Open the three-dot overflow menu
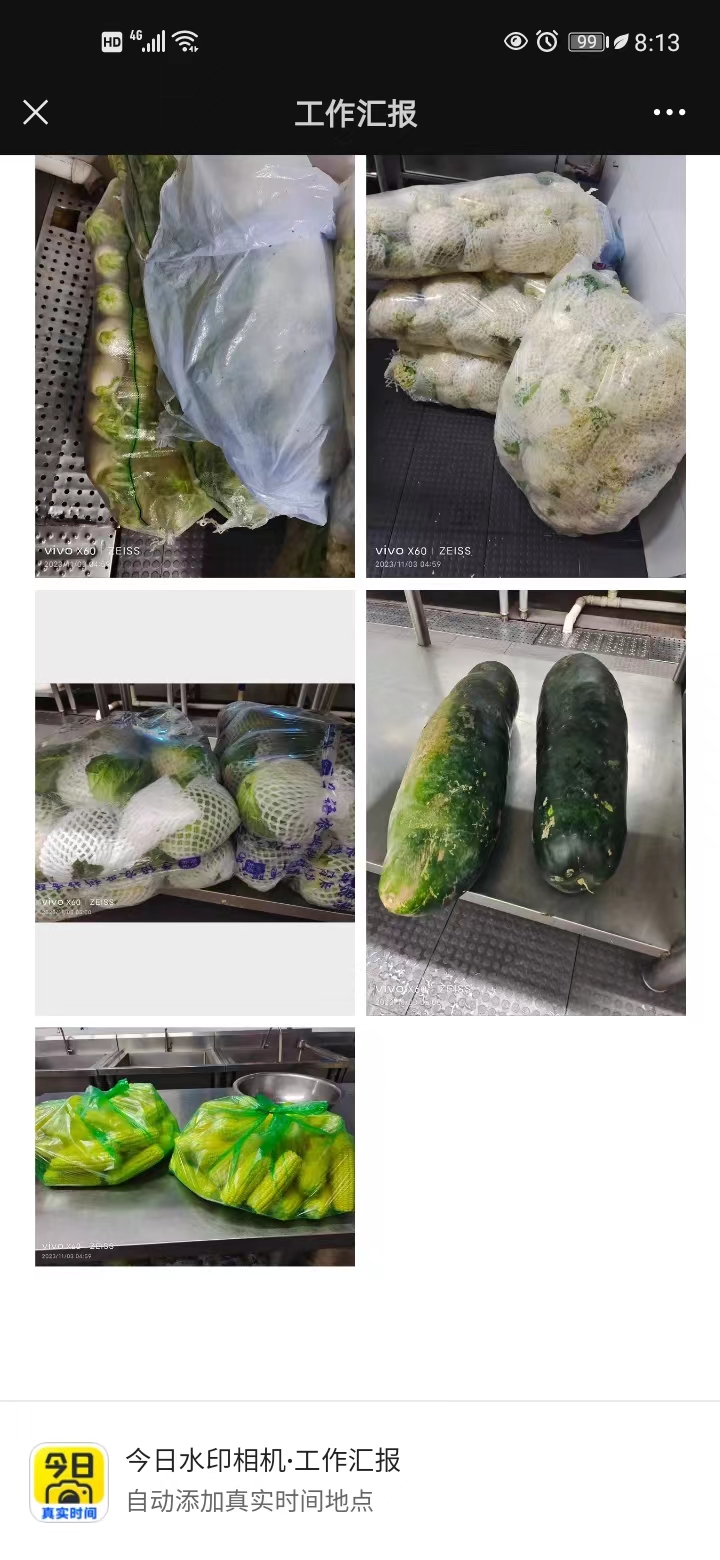720x1560 pixels. pos(669,112)
